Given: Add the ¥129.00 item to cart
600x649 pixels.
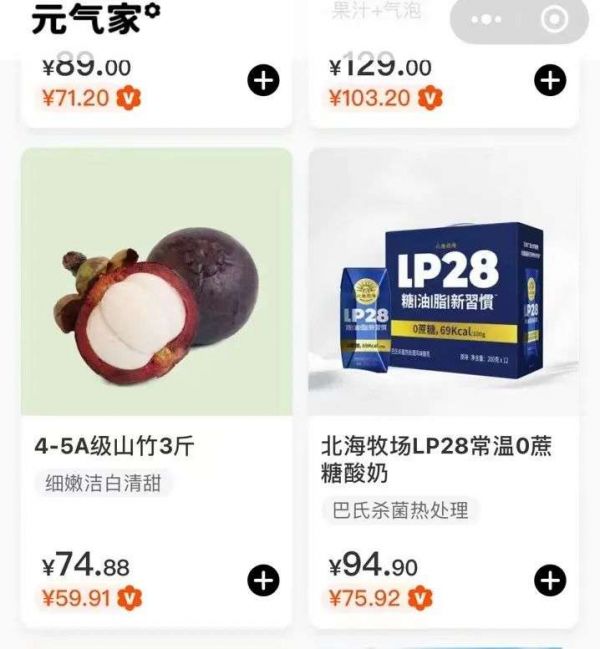Looking at the screenshot, I should (x=550, y=81).
